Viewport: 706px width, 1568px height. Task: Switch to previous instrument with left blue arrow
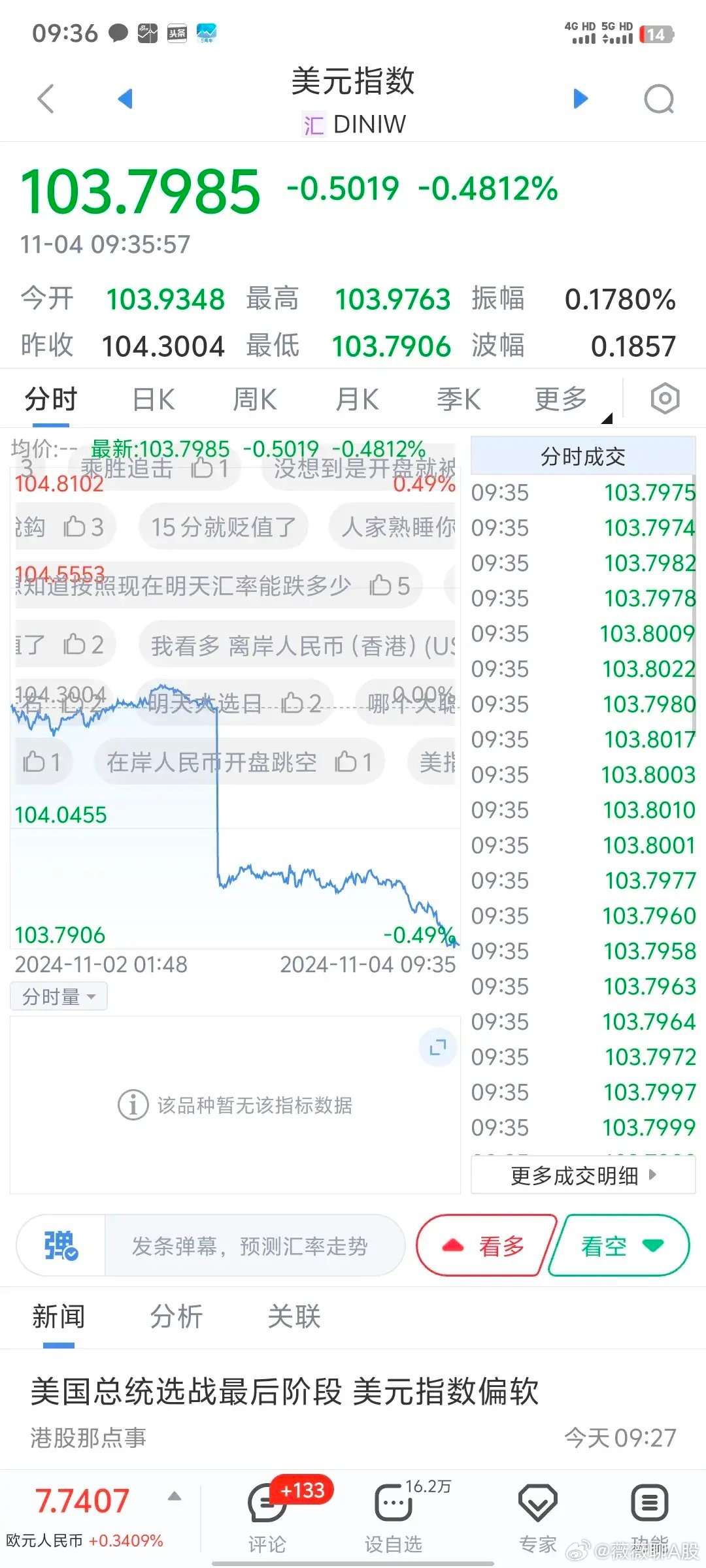[x=125, y=99]
